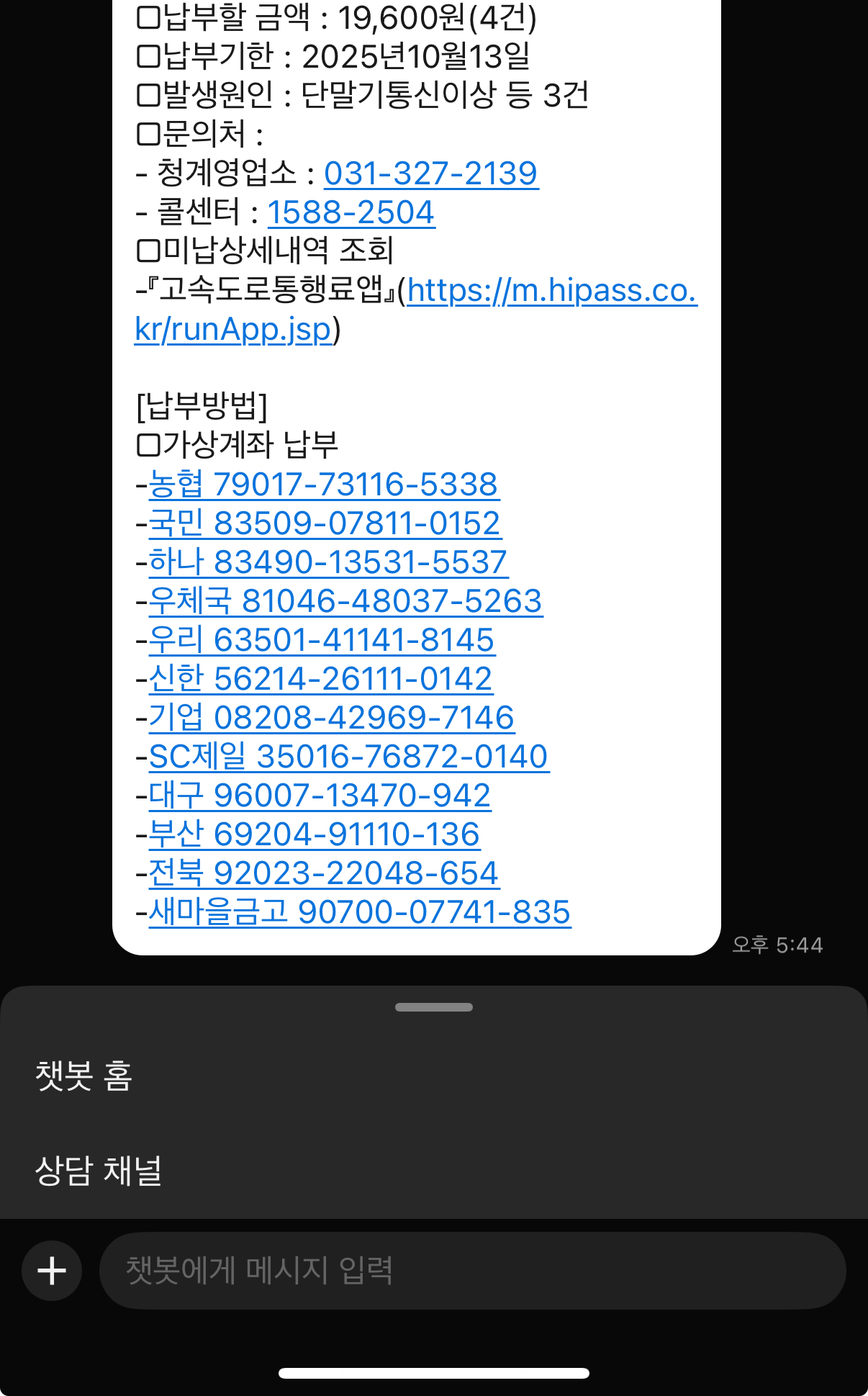Tap the plus attachment button
Screen dimensions: 868x1396
[x=52, y=1271]
